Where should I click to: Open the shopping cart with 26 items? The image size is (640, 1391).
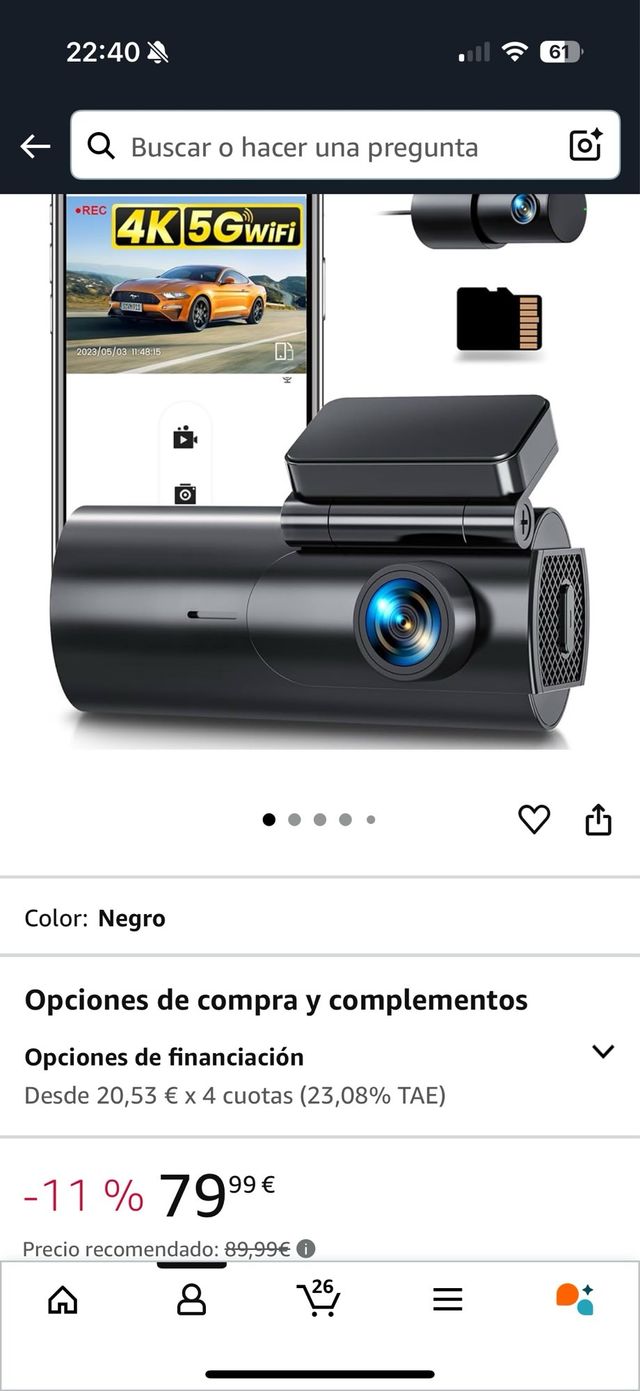click(x=319, y=1299)
